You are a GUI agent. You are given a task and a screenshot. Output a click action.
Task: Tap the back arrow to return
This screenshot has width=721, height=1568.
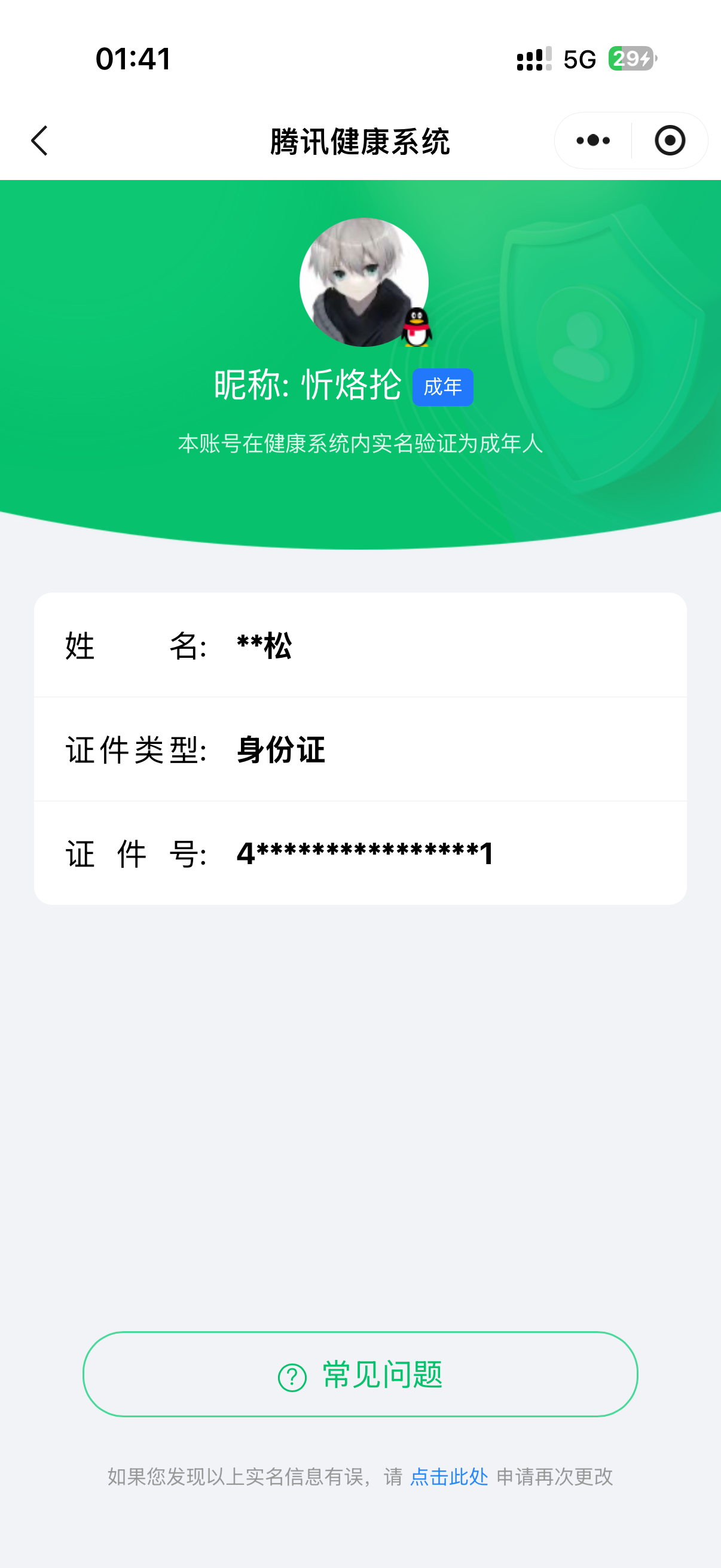[x=38, y=140]
